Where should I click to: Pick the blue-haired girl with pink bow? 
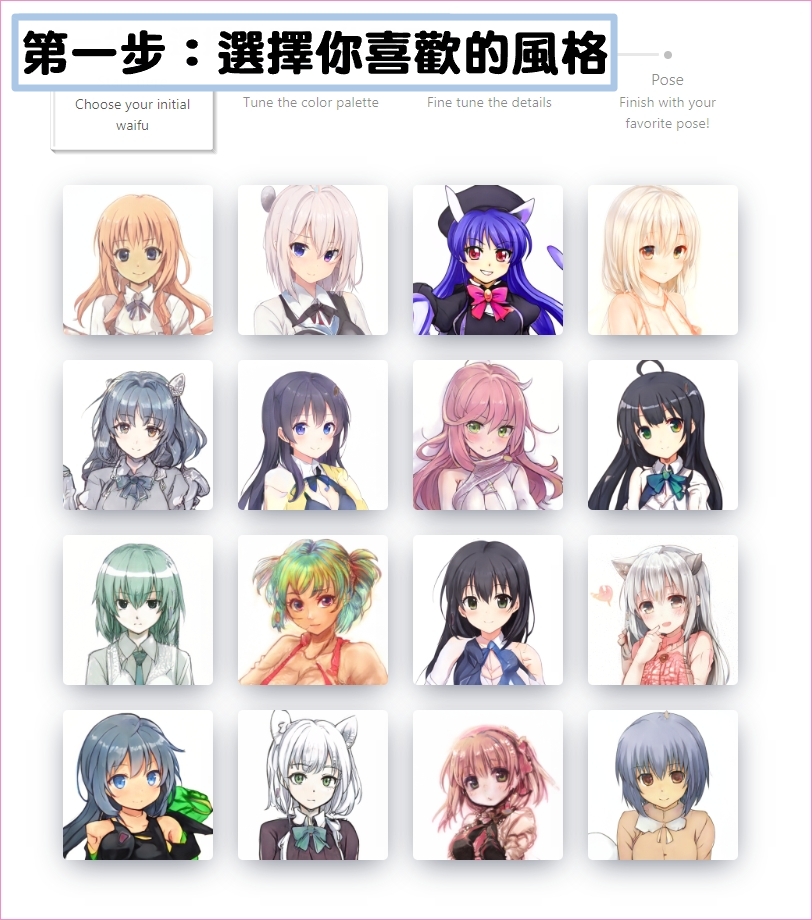(488, 260)
